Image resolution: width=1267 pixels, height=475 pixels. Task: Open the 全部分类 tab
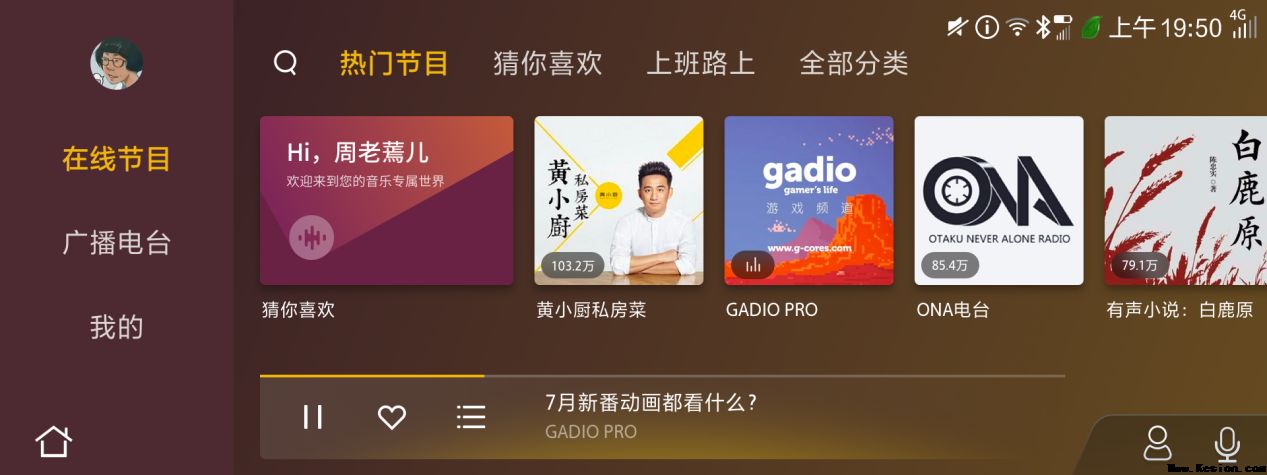(x=853, y=64)
